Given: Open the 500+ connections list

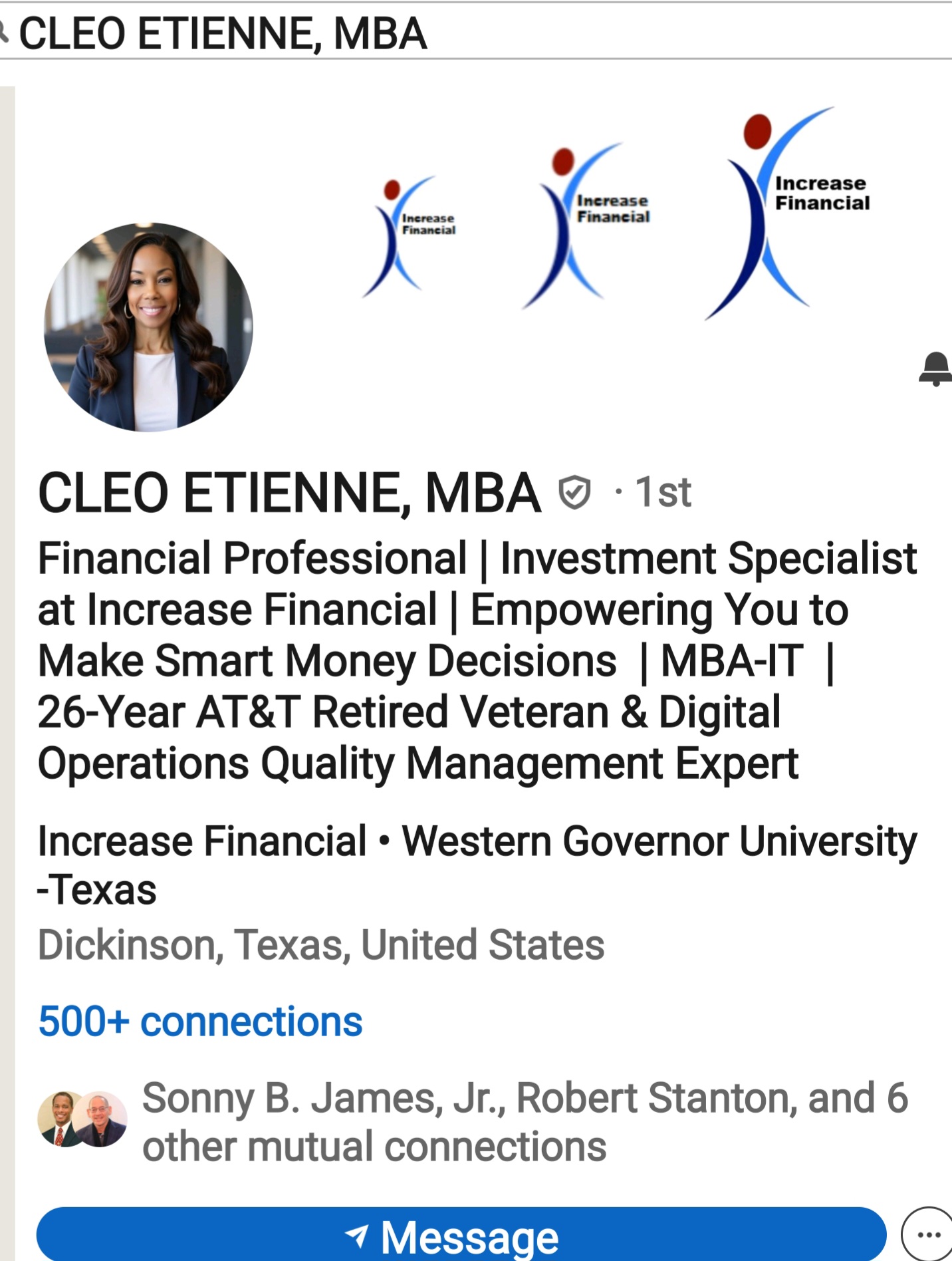Looking at the screenshot, I should (200, 1022).
